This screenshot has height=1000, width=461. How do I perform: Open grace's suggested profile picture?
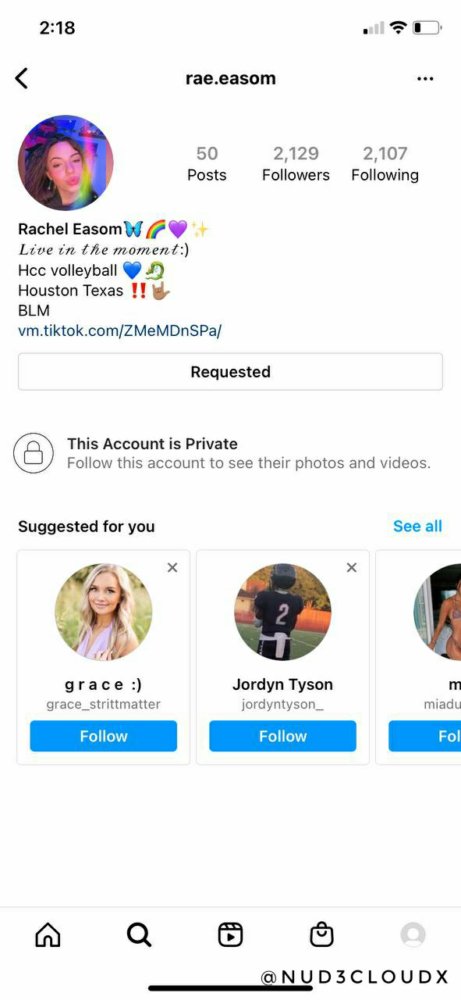[103, 612]
